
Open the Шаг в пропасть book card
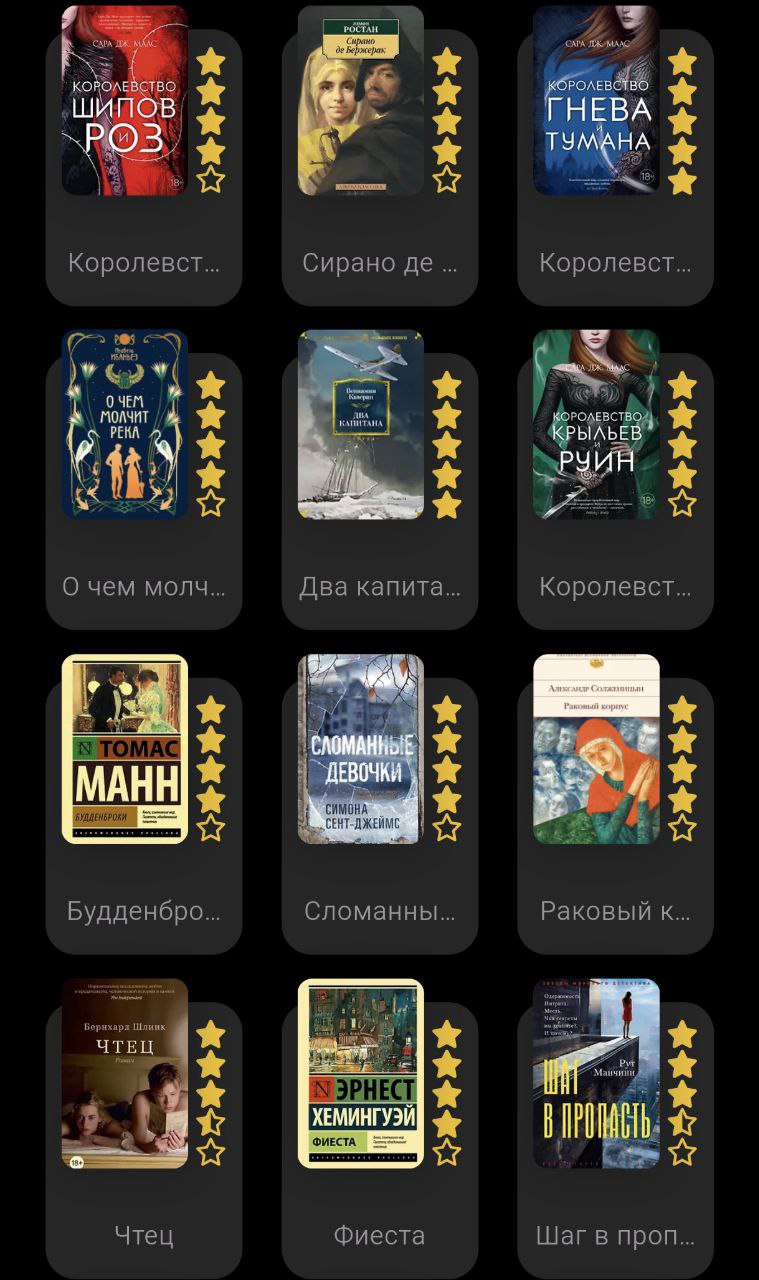point(596,1073)
